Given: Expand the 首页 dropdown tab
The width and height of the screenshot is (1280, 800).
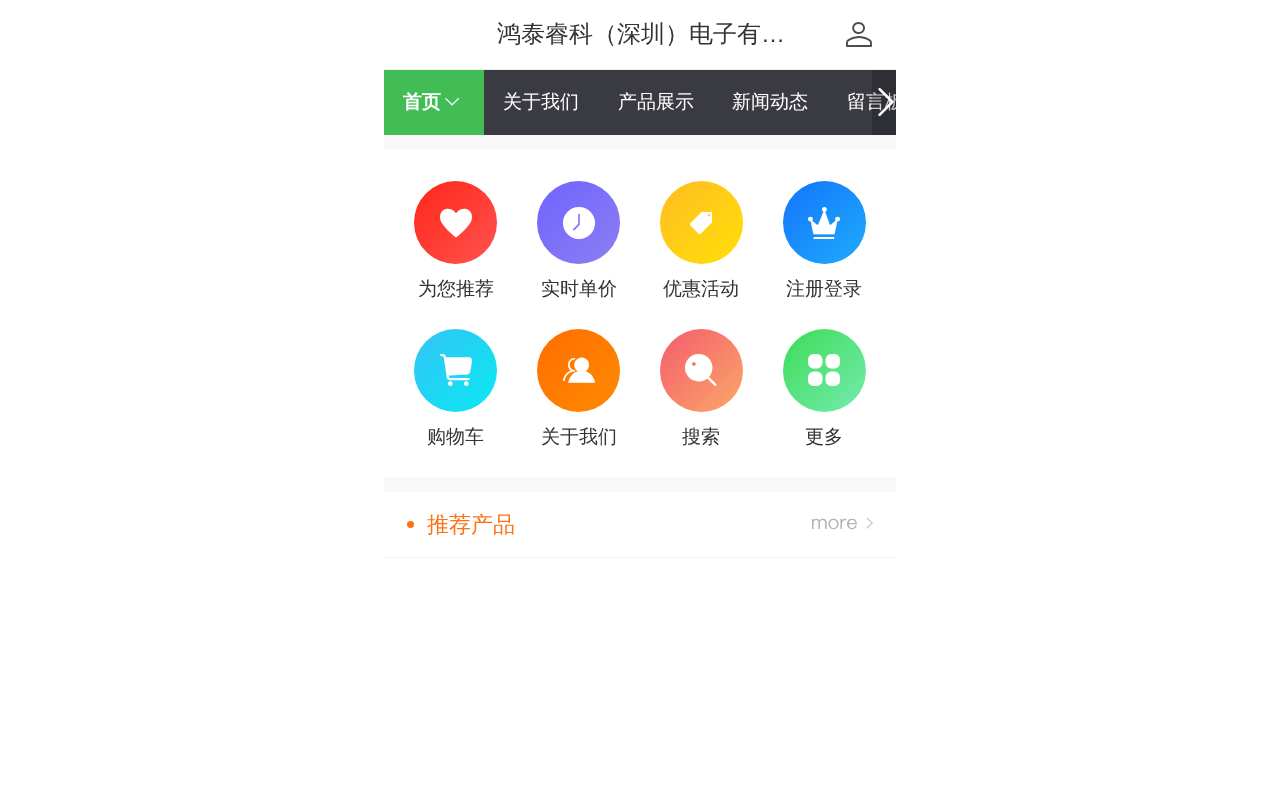Looking at the screenshot, I should tap(434, 102).
